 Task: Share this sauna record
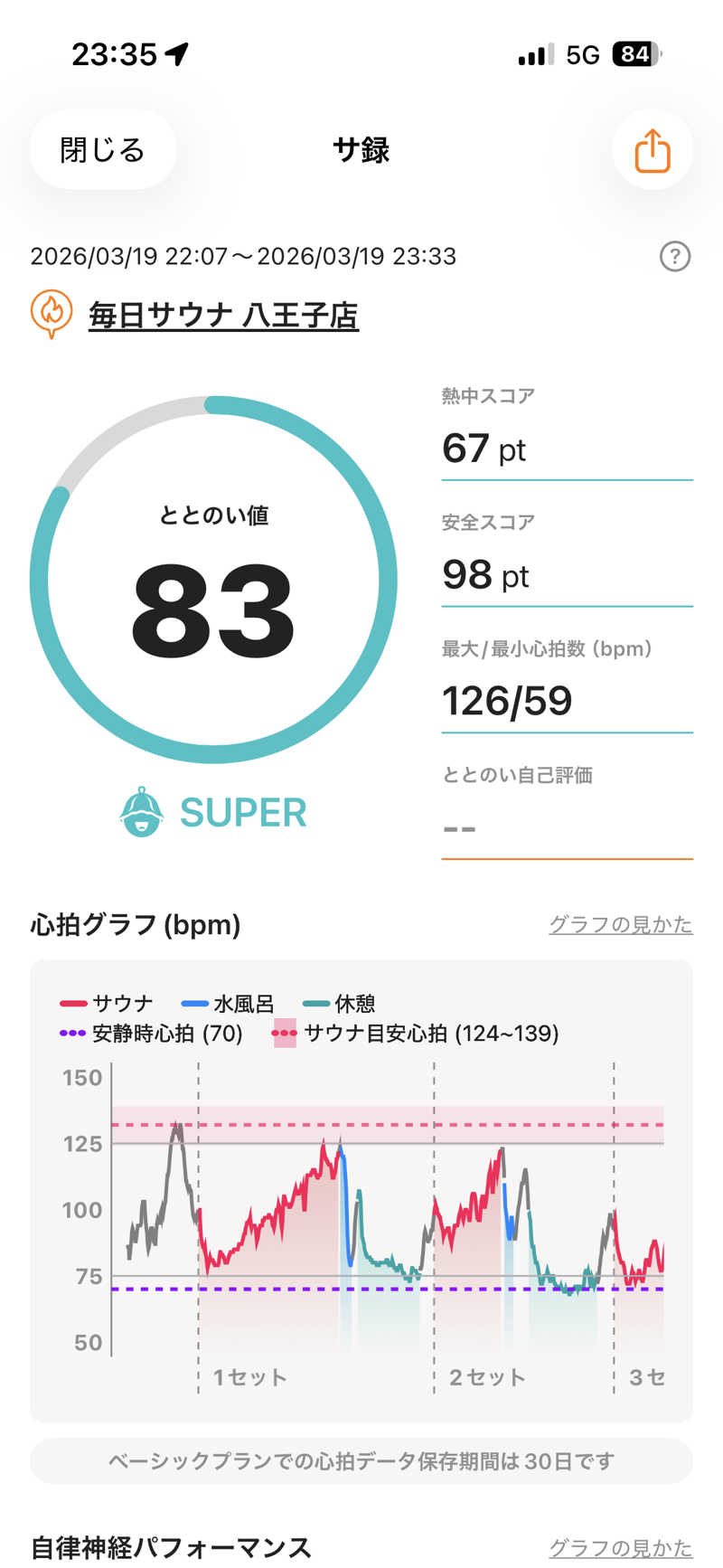652,150
